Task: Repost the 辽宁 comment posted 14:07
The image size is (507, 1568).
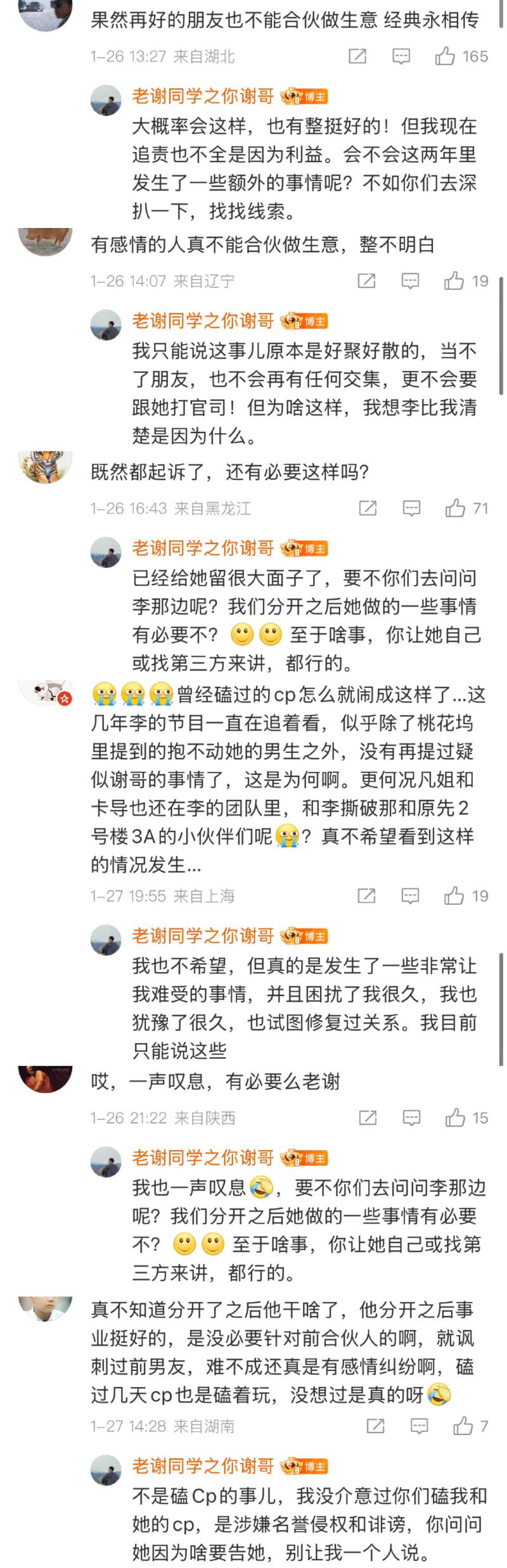Action: (366, 281)
